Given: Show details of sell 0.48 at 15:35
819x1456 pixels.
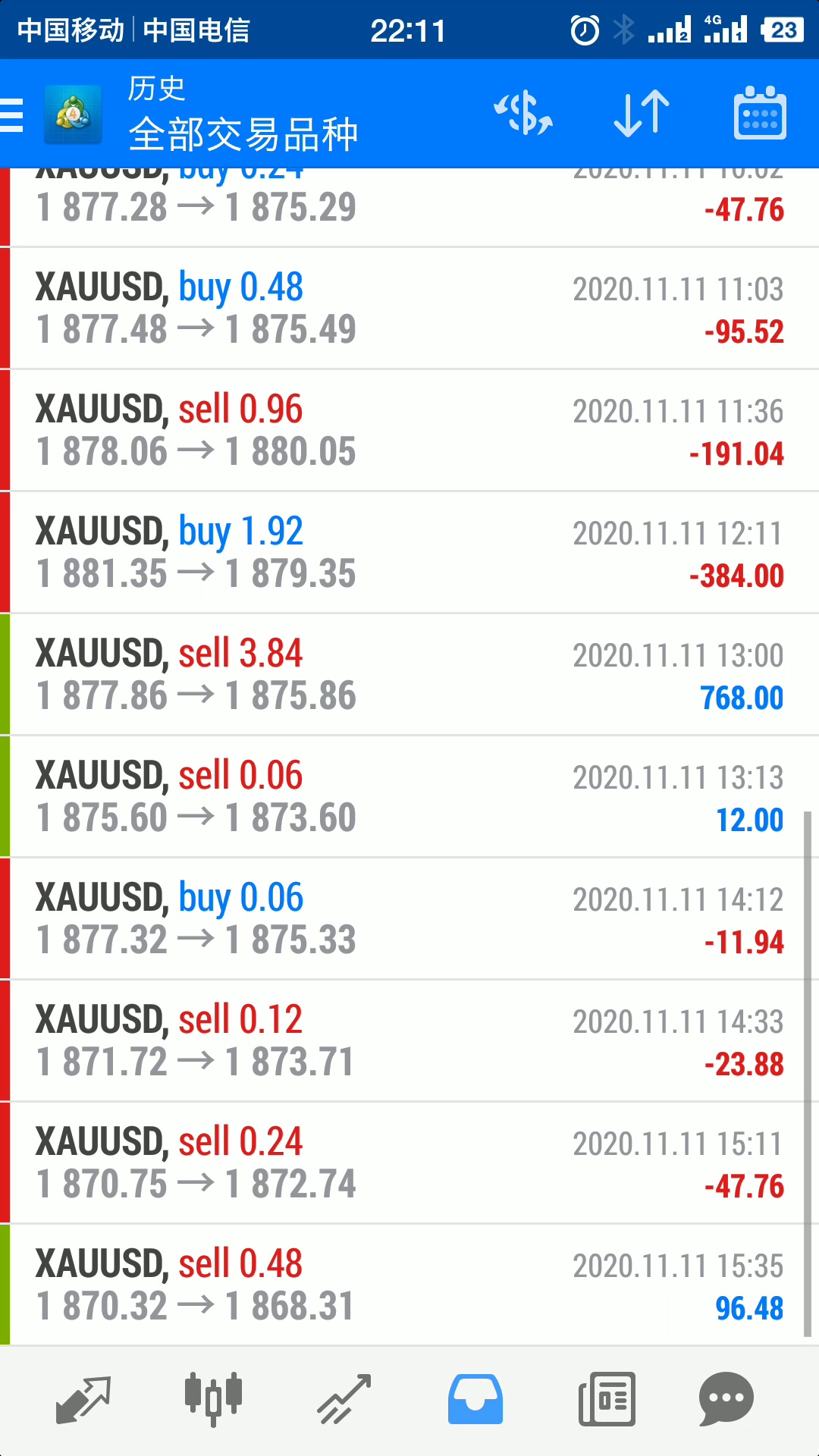Looking at the screenshot, I should 409,1285.
